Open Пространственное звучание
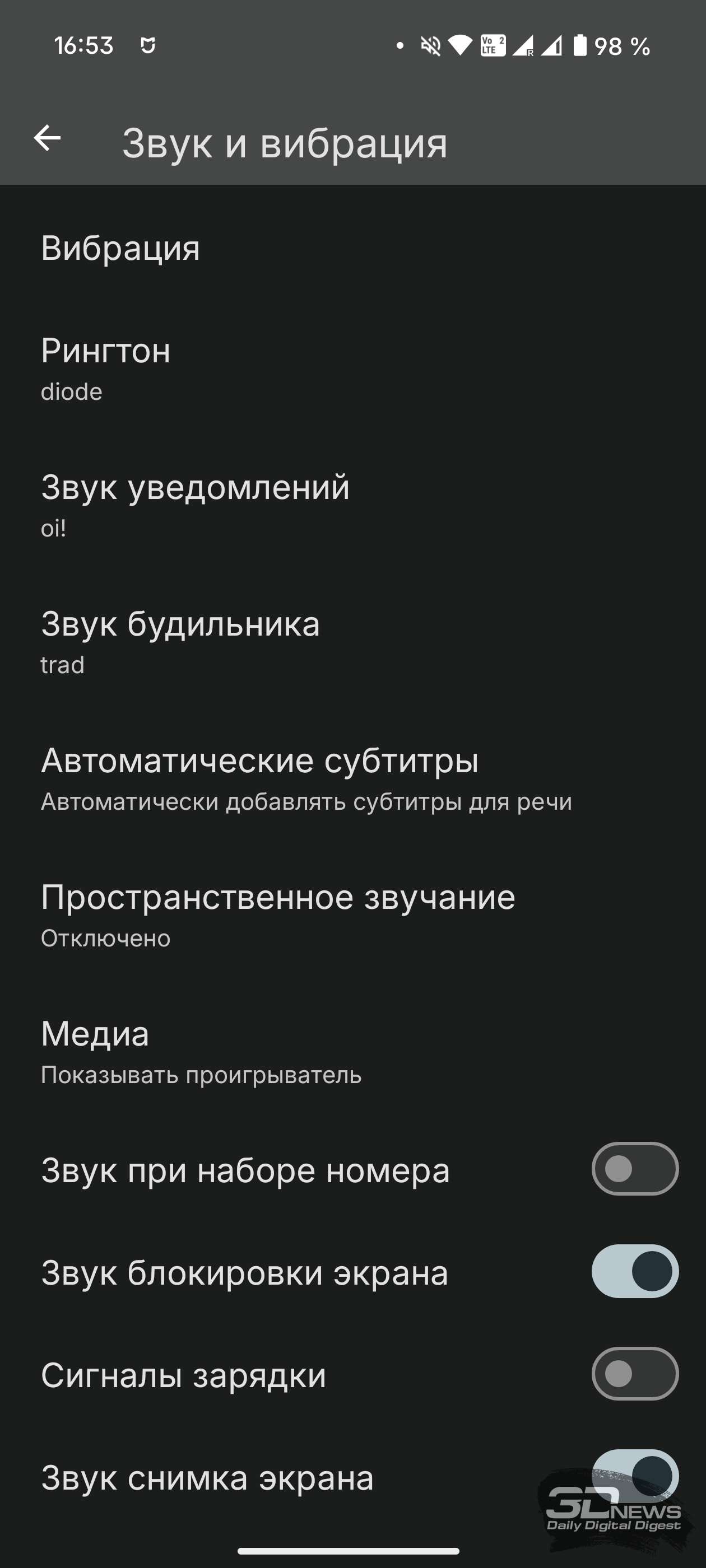 352,914
